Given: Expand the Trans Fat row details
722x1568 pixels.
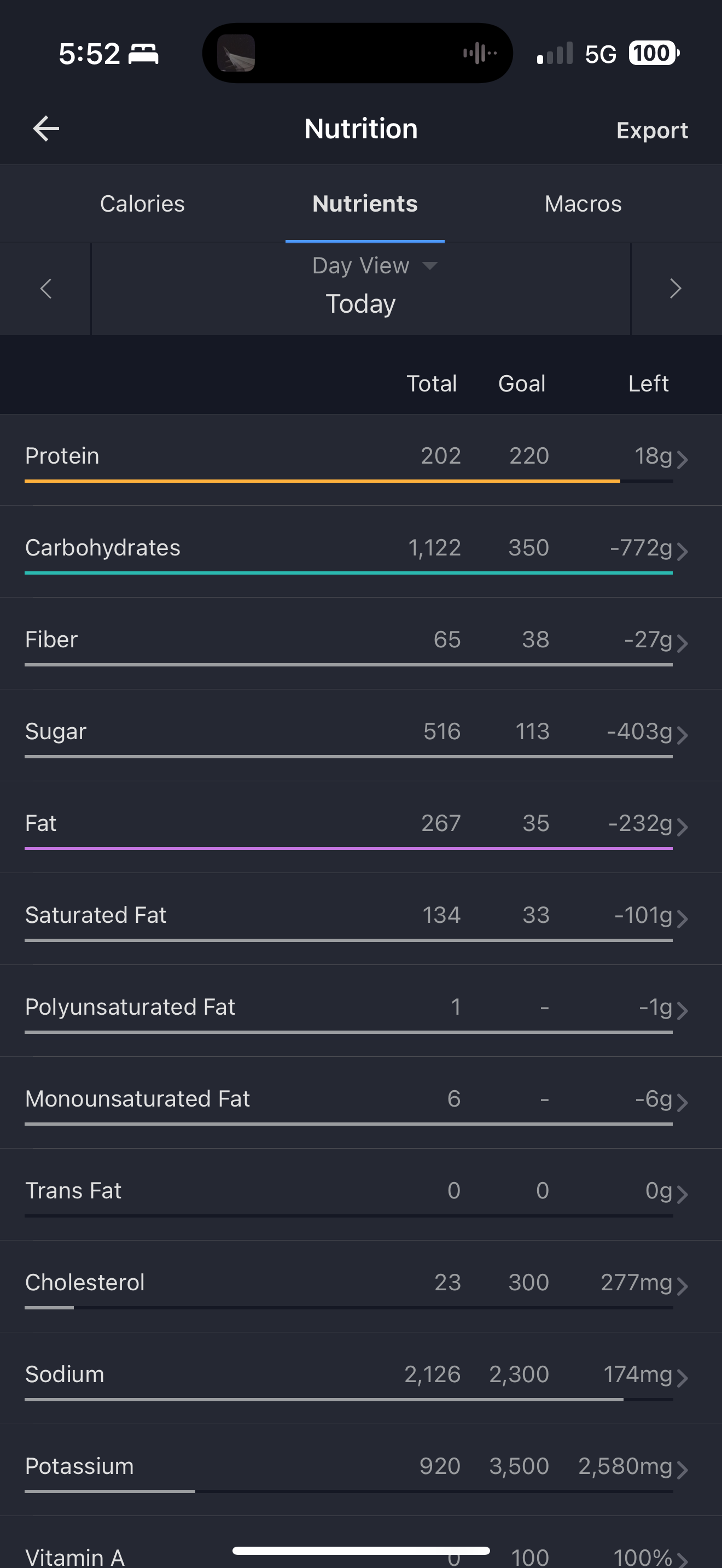Looking at the screenshot, I should click(x=683, y=1193).
